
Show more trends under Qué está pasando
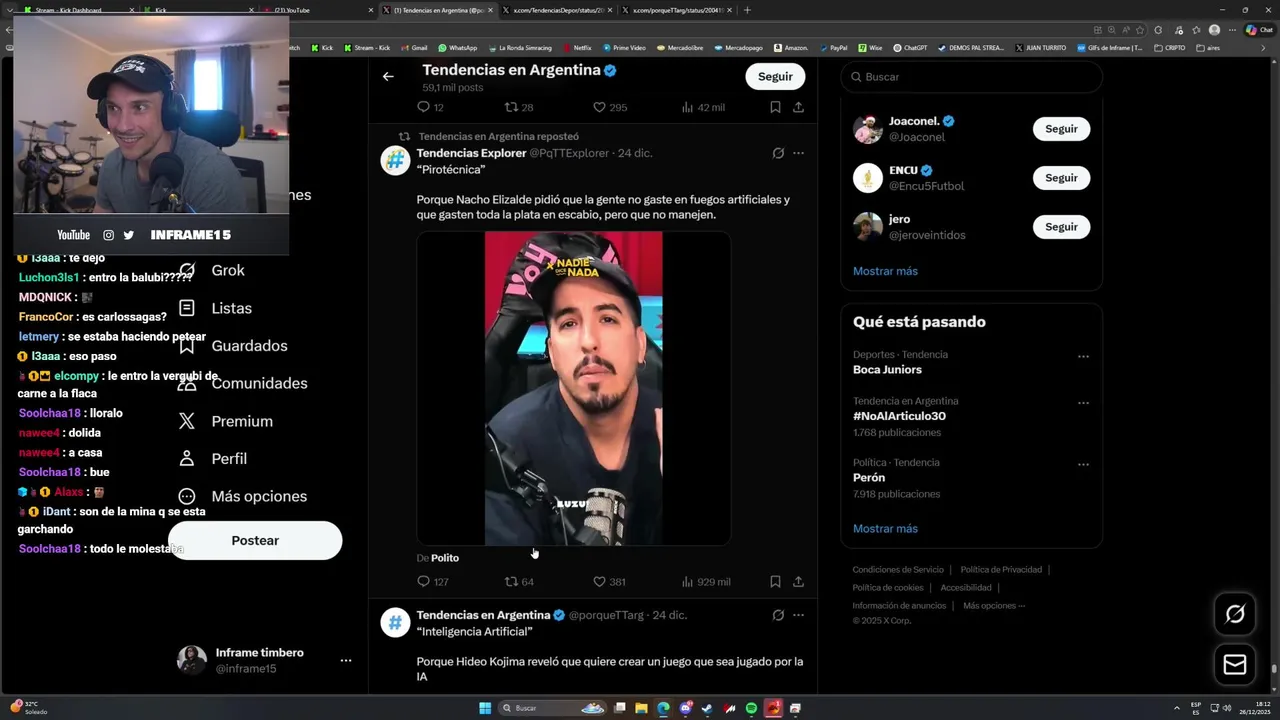tap(885, 528)
